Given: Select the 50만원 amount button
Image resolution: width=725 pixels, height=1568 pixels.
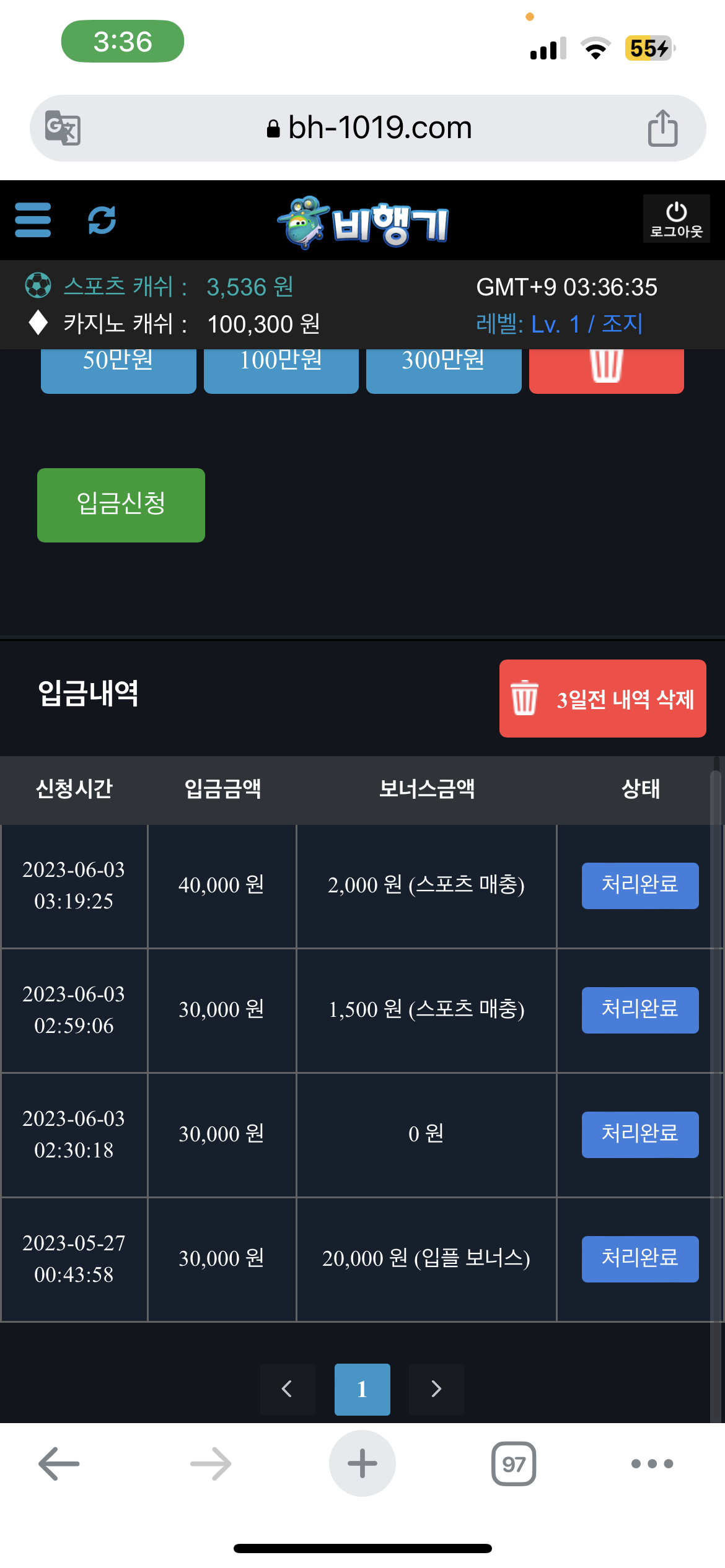Looking at the screenshot, I should coord(118,370).
